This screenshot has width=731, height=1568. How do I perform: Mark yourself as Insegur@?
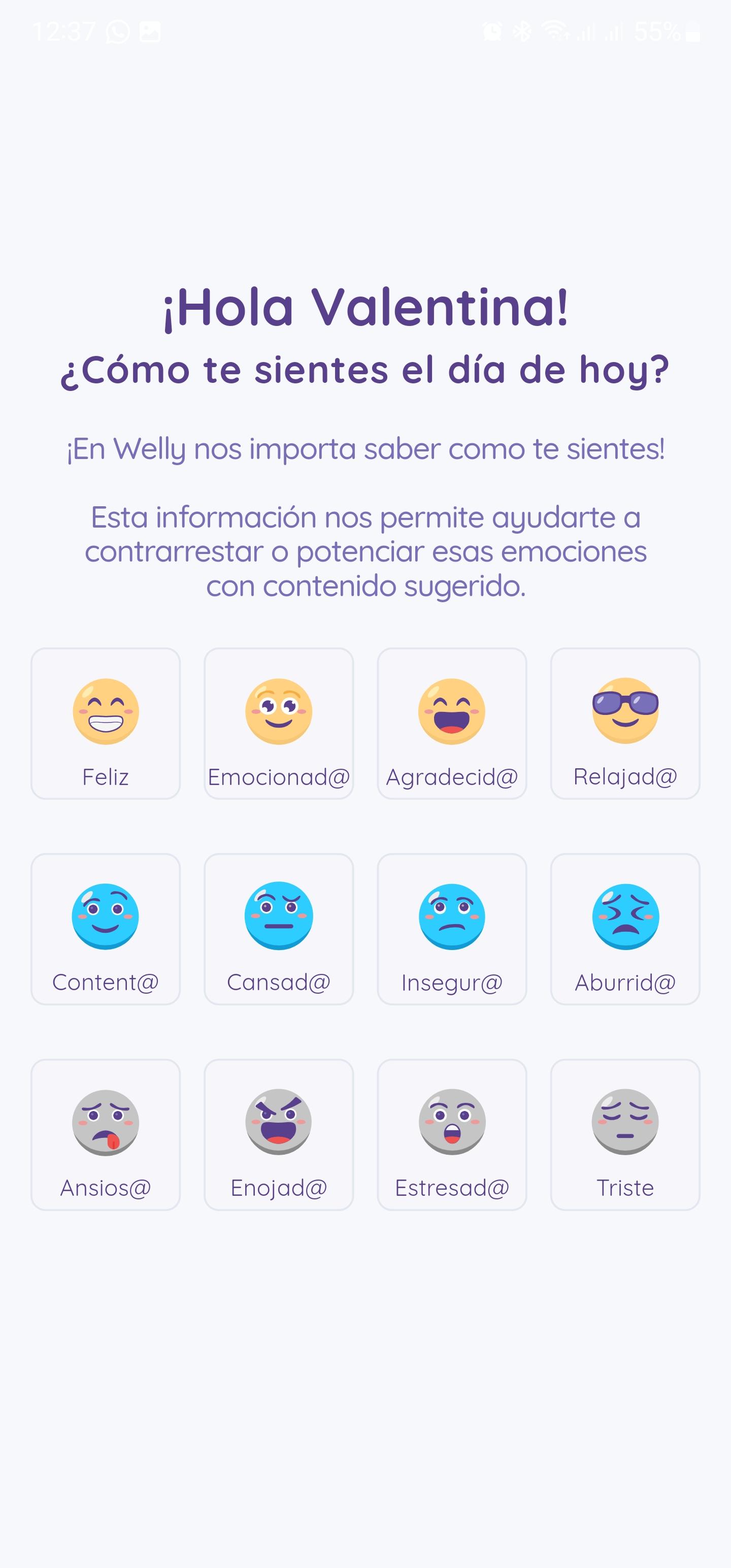coord(452,929)
